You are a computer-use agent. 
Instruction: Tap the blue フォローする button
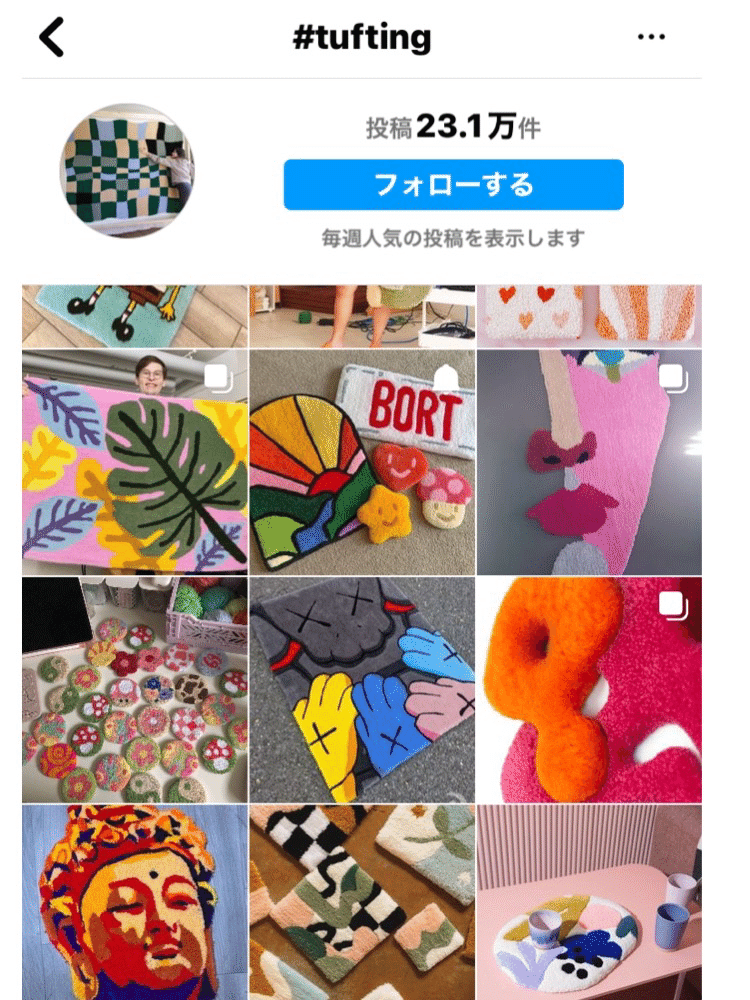pos(453,185)
